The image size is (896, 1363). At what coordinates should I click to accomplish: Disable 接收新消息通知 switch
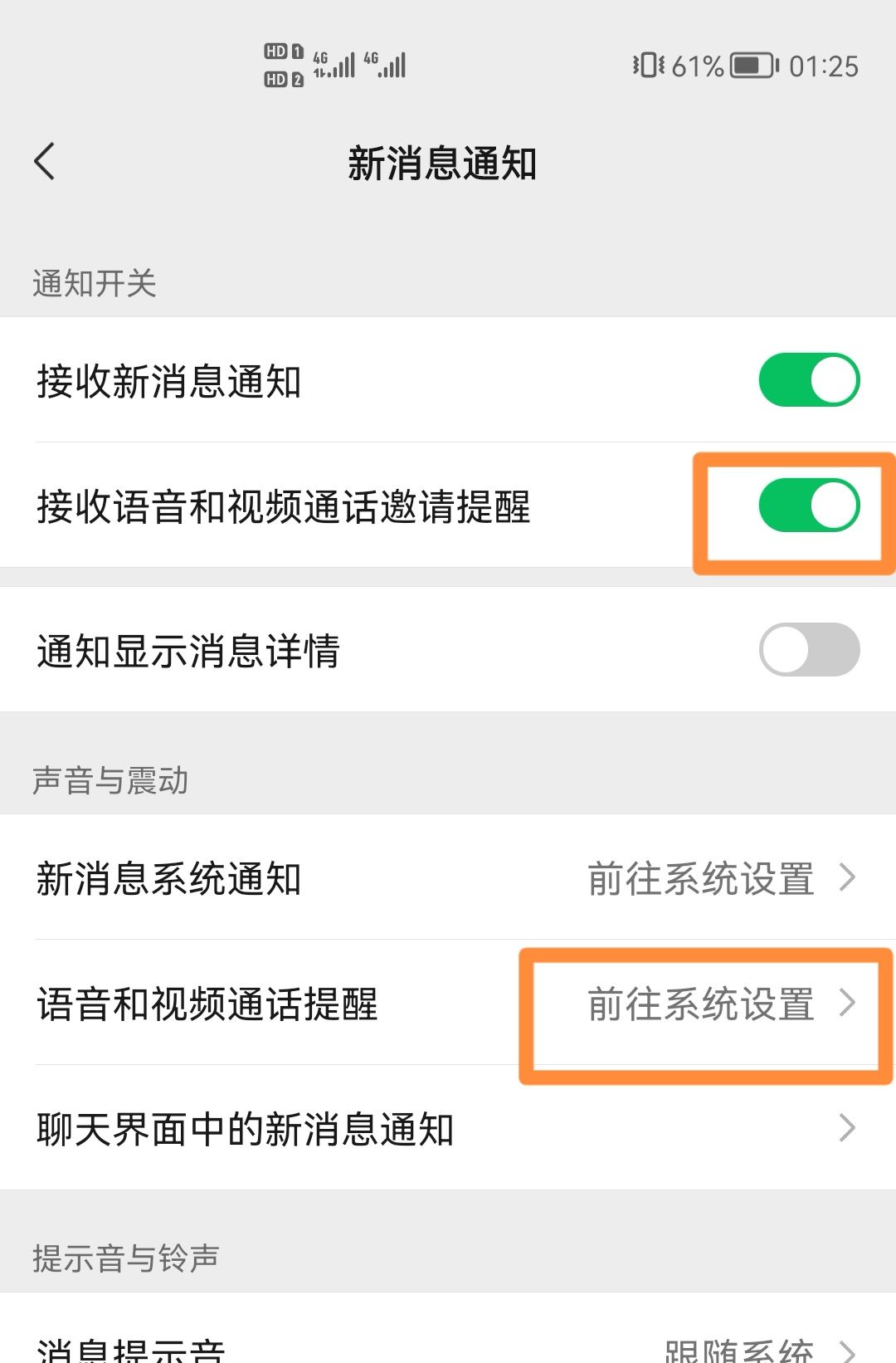point(809,379)
